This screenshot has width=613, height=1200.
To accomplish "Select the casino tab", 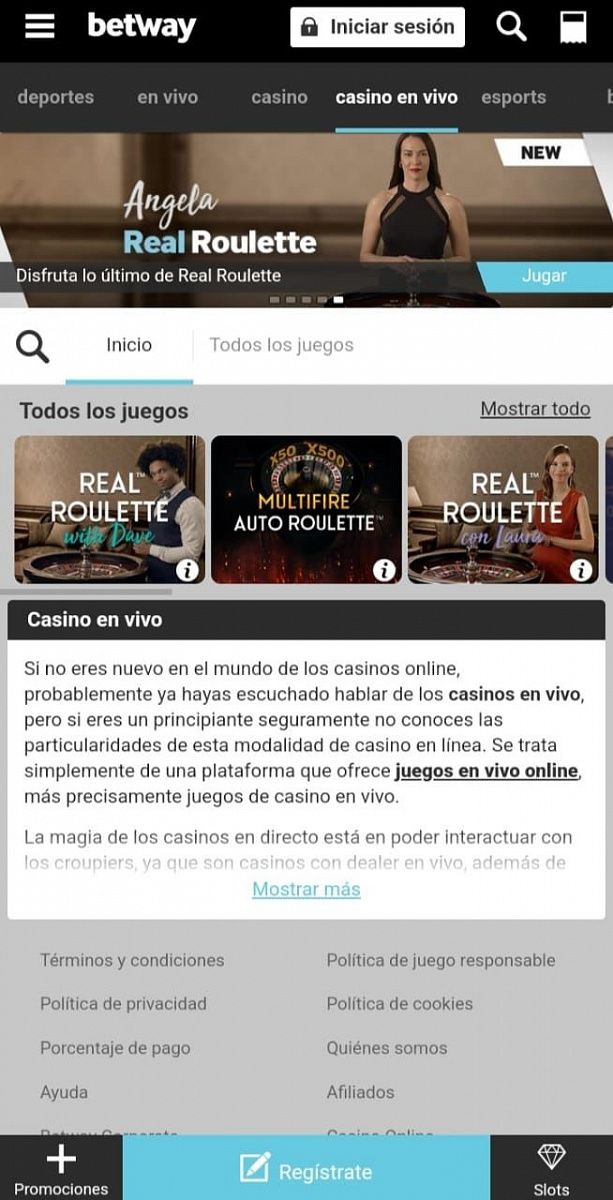I will [279, 97].
